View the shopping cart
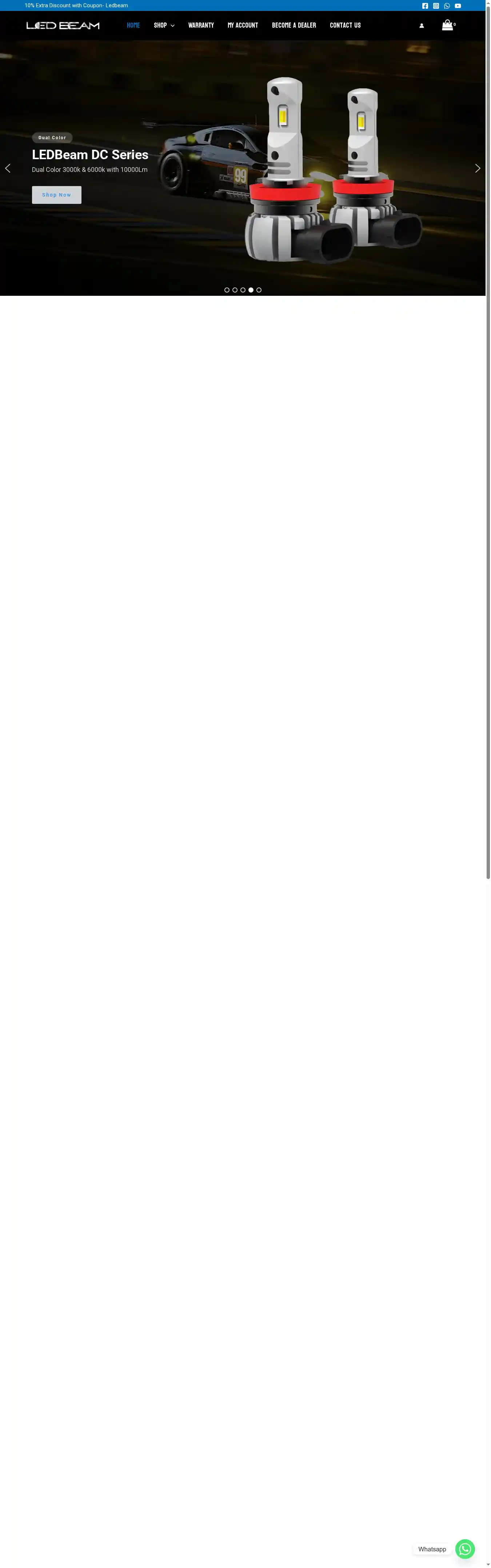The height and width of the screenshot is (1568, 491). coord(448,25)
